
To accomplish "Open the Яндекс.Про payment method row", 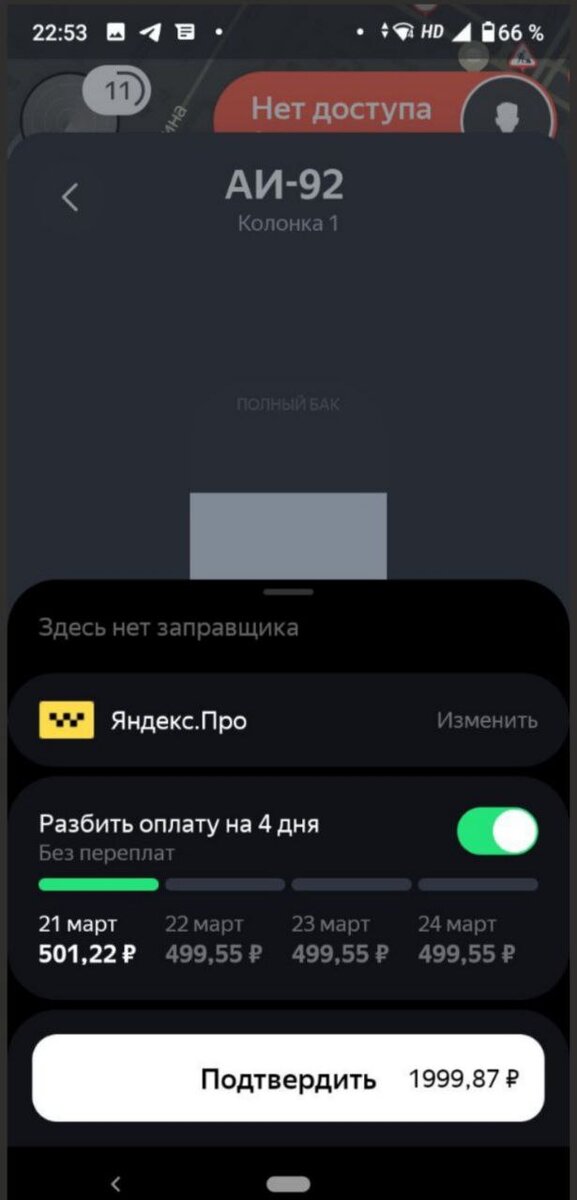I will pyautogui.click(x=288, y=720).
